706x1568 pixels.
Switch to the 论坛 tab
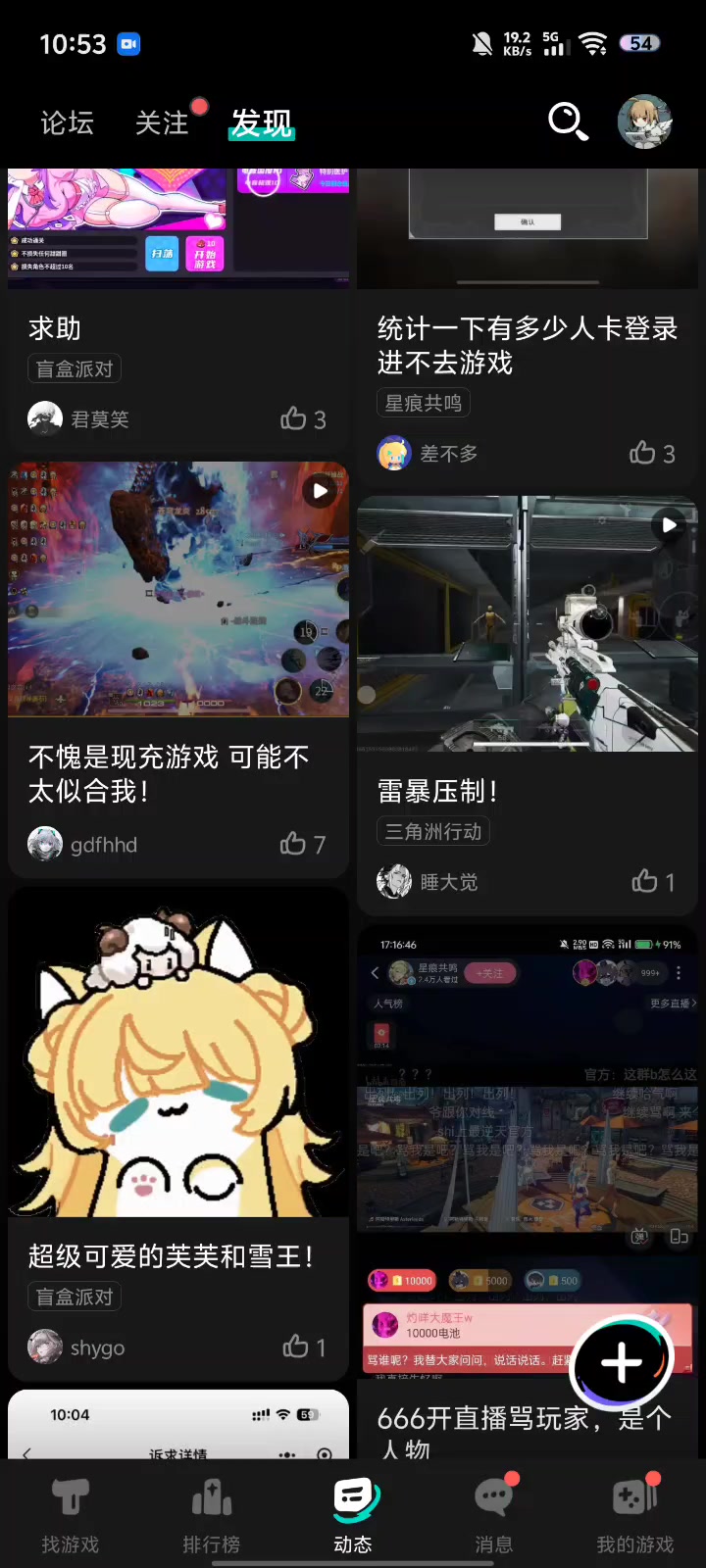tap(67, 122)
